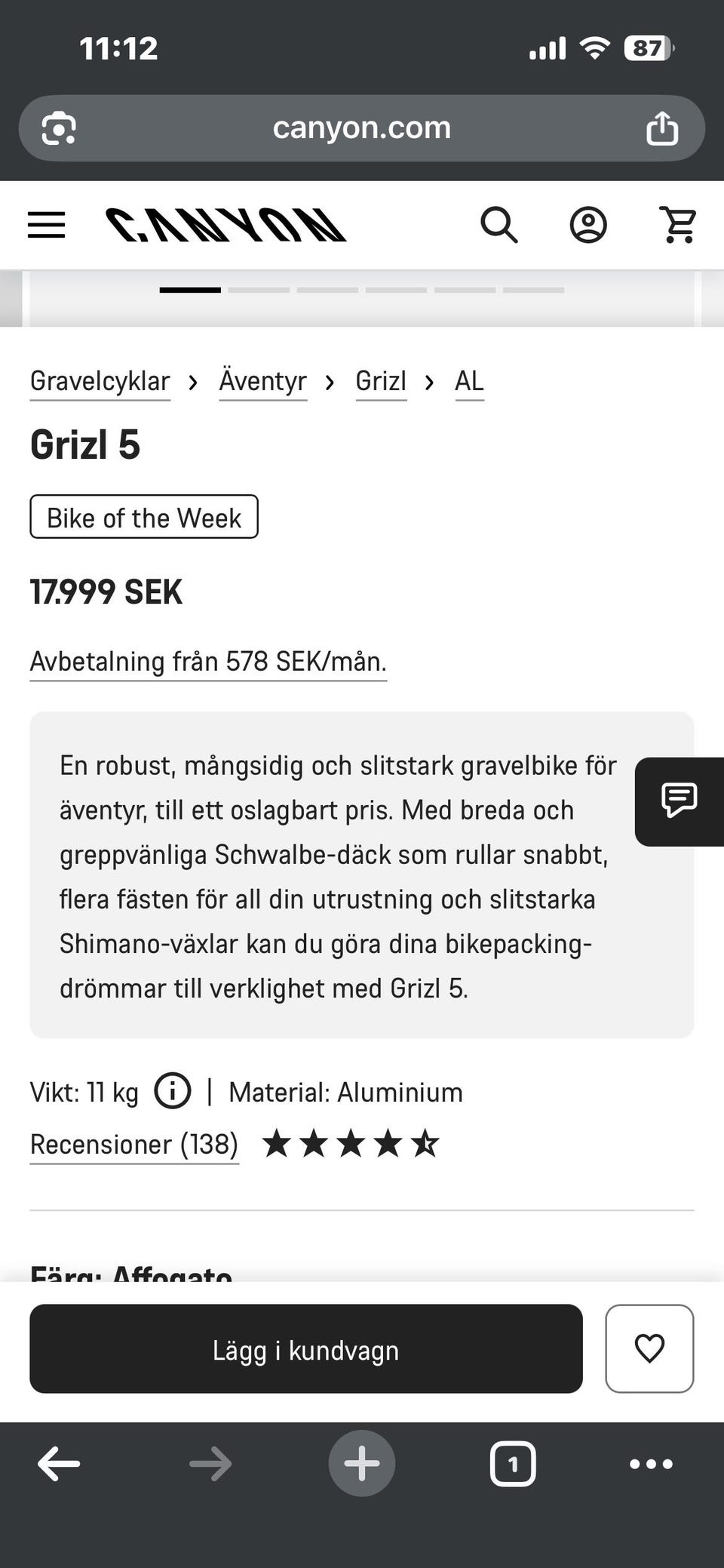Go to Canyon homepage via logo
The image size is (724, 1568).
point(224,224)
